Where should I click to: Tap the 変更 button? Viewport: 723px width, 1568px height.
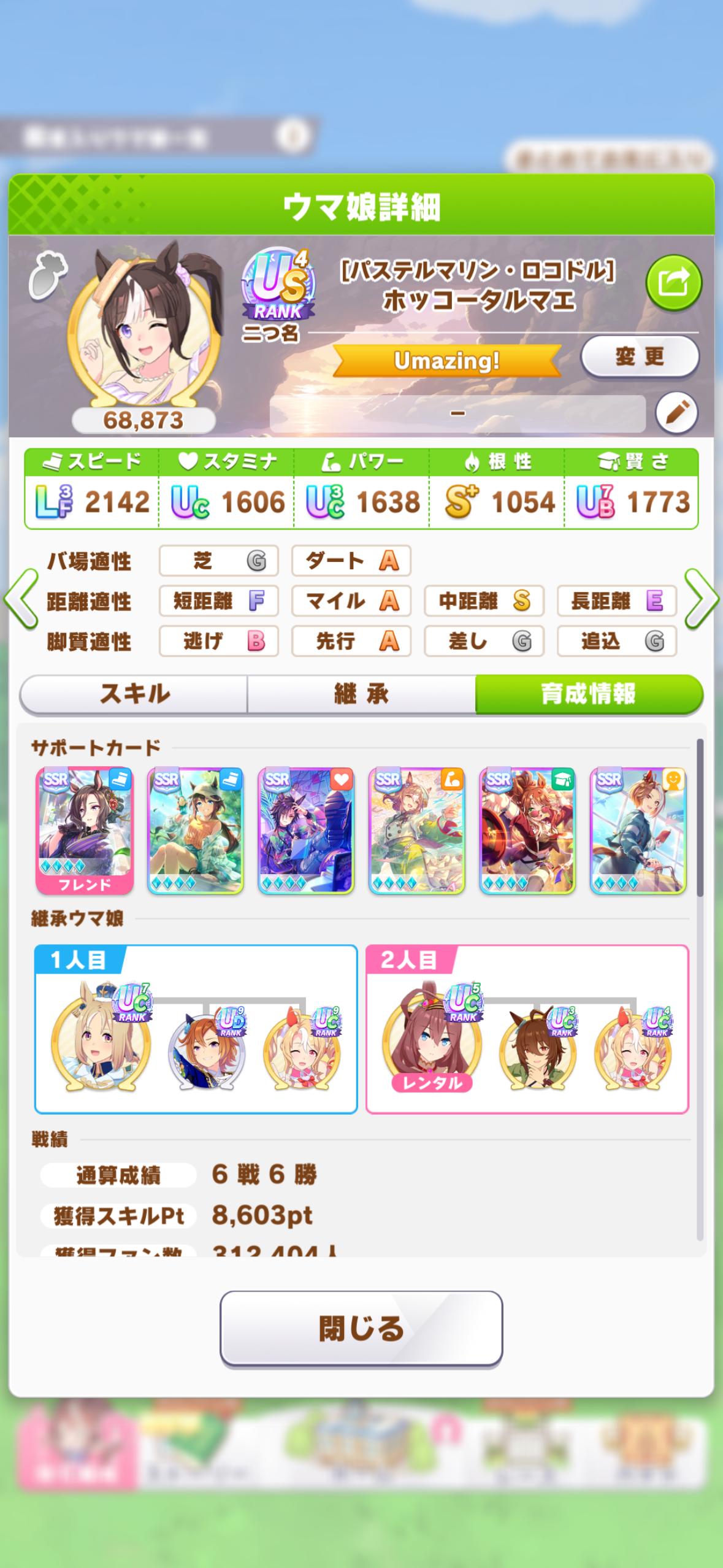(639, 356)
